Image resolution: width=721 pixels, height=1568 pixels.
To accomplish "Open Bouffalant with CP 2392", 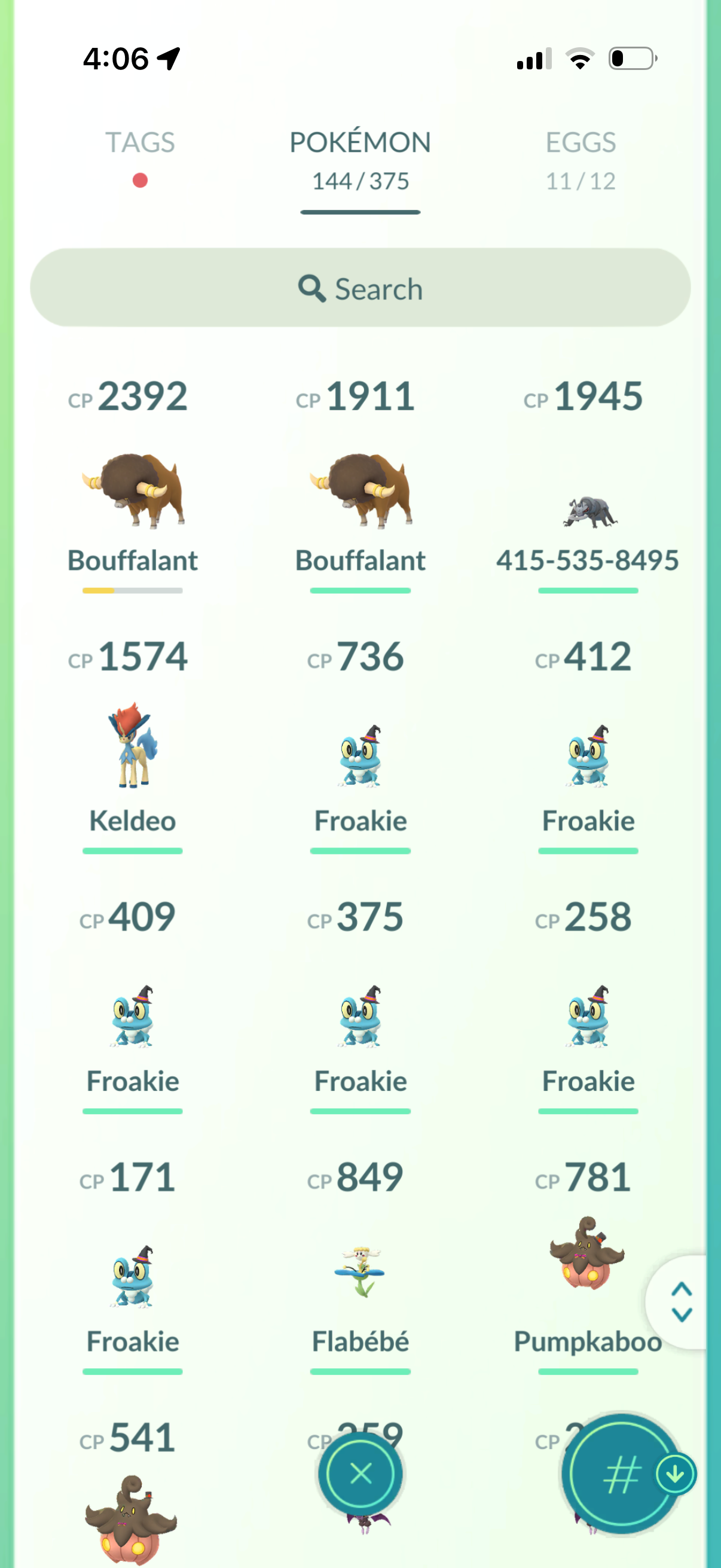I will [133, 490].
